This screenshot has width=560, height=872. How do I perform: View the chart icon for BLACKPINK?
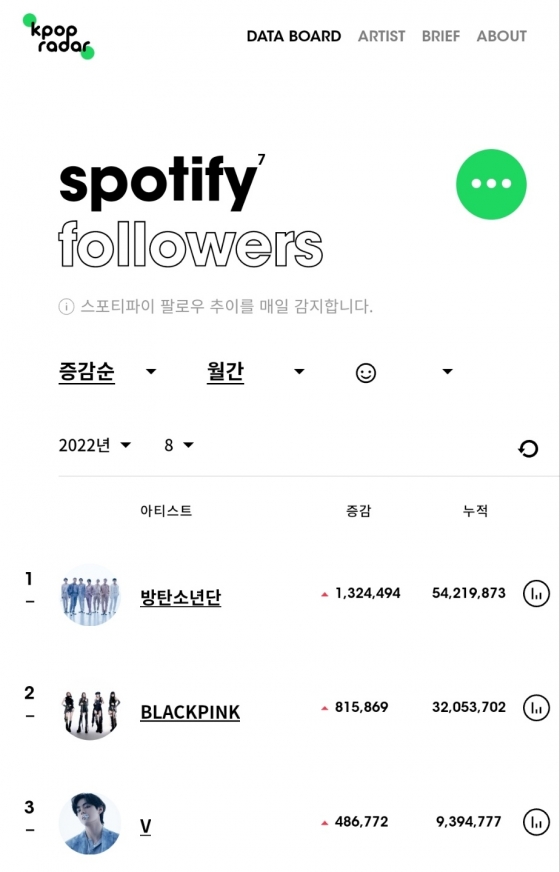pyautogui.click(x=536, y=708)
